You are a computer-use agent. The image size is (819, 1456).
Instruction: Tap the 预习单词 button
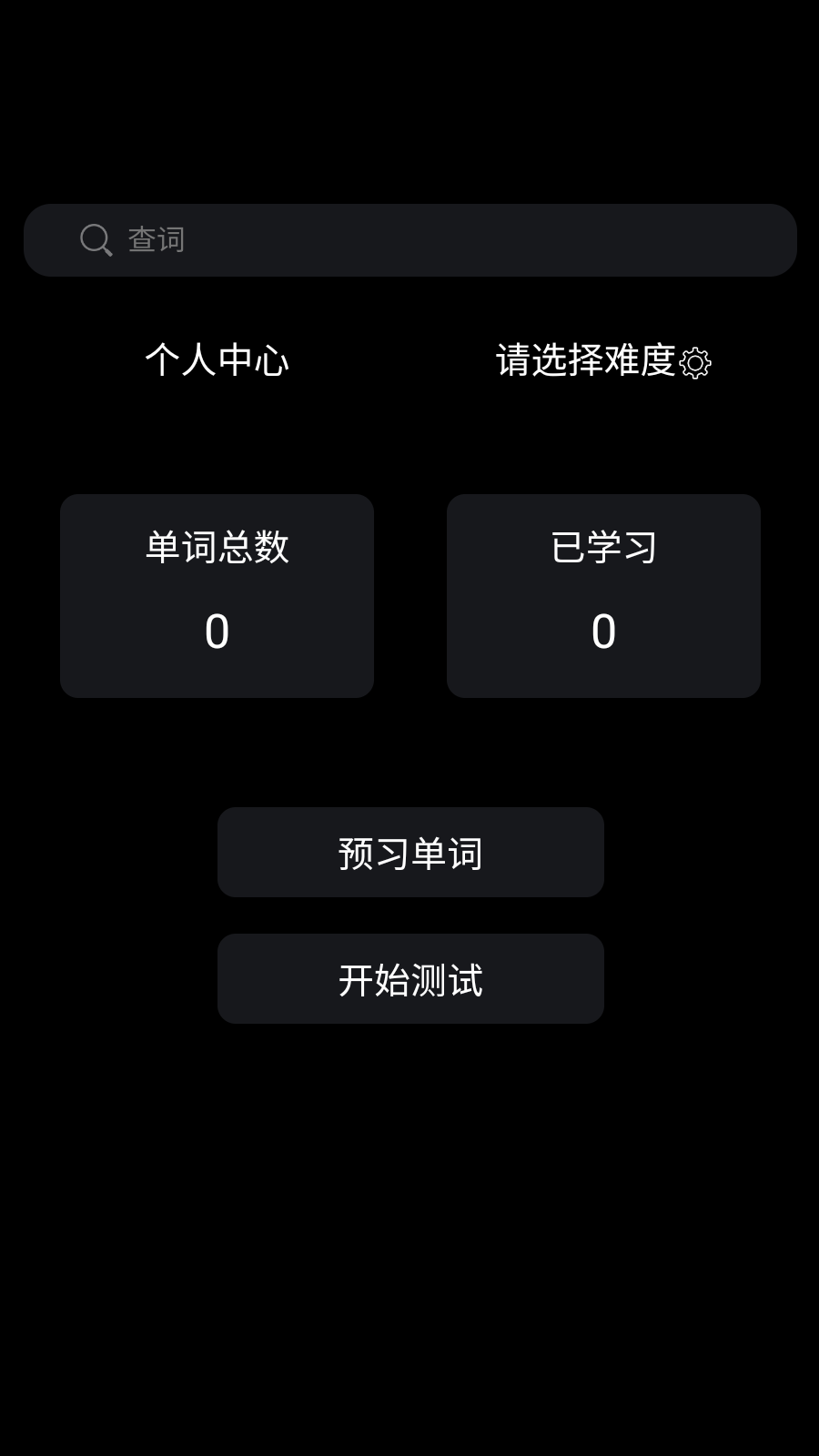(410, 853)
